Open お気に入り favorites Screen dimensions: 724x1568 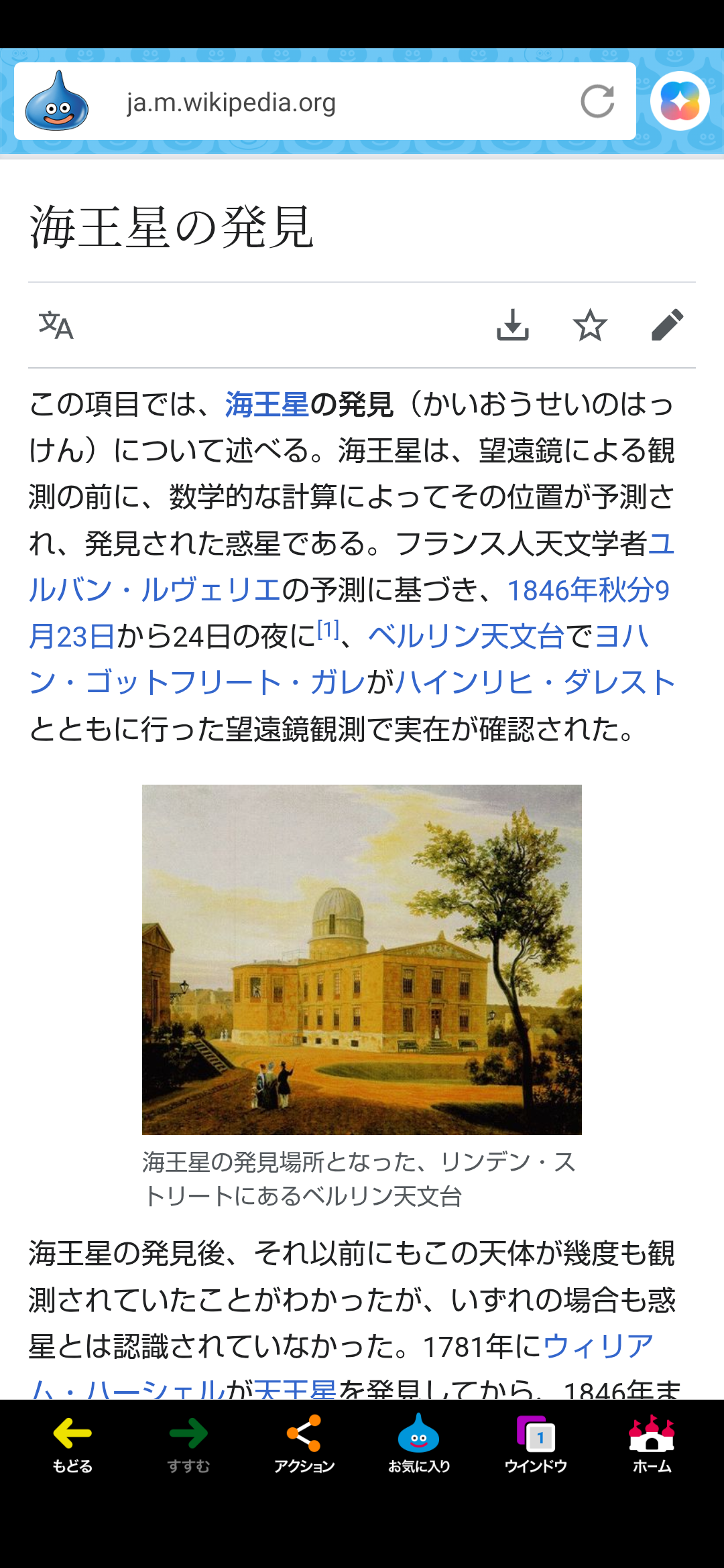(x=419, y=1444)
